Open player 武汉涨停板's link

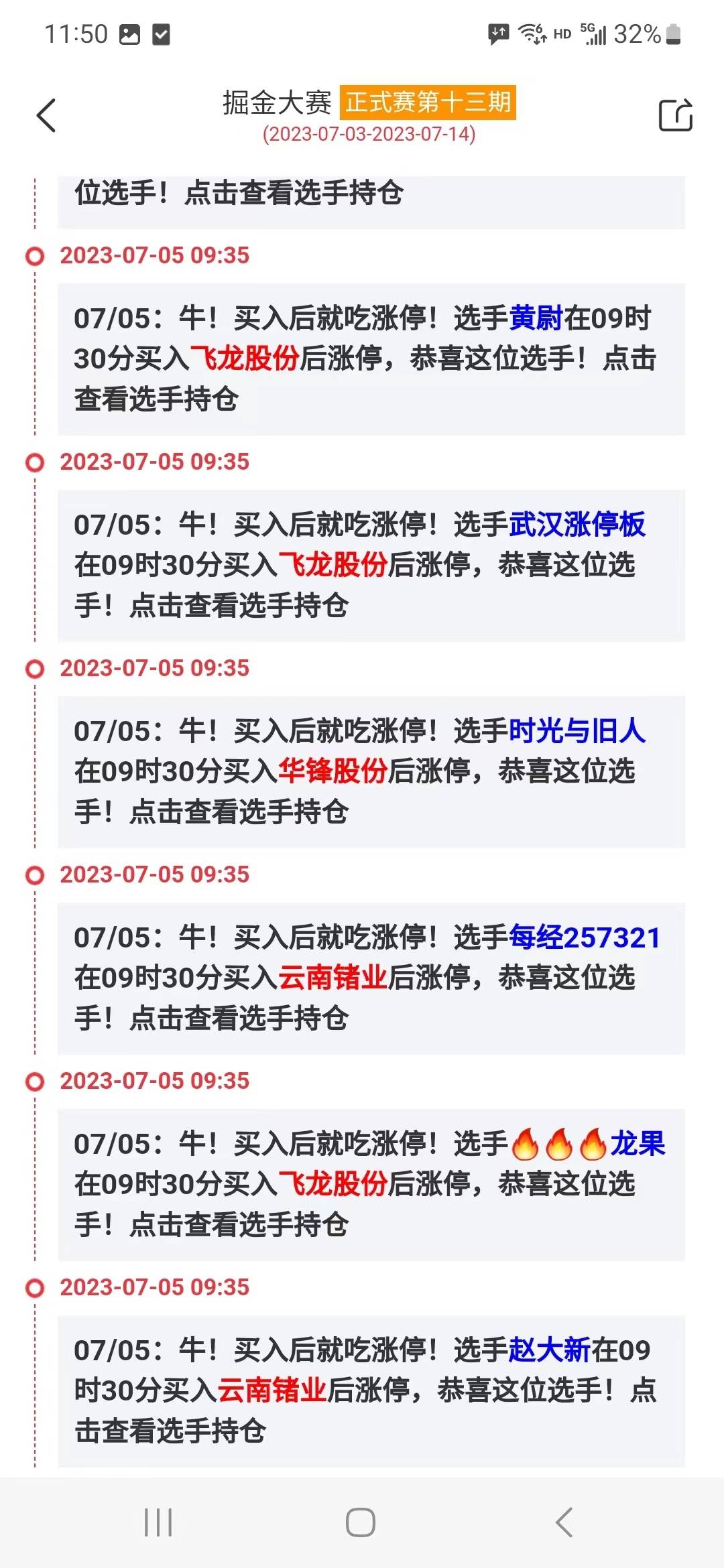click(577, 525)
